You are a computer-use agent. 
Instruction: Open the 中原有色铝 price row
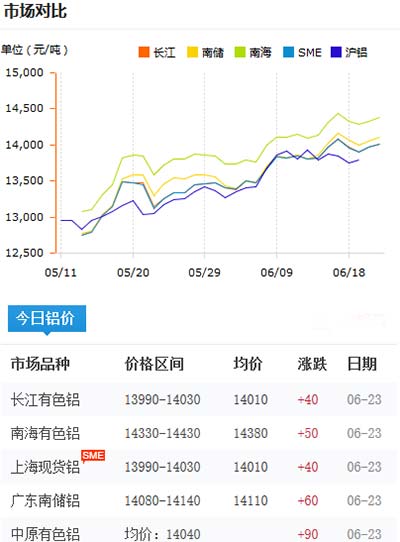point(199,531)
